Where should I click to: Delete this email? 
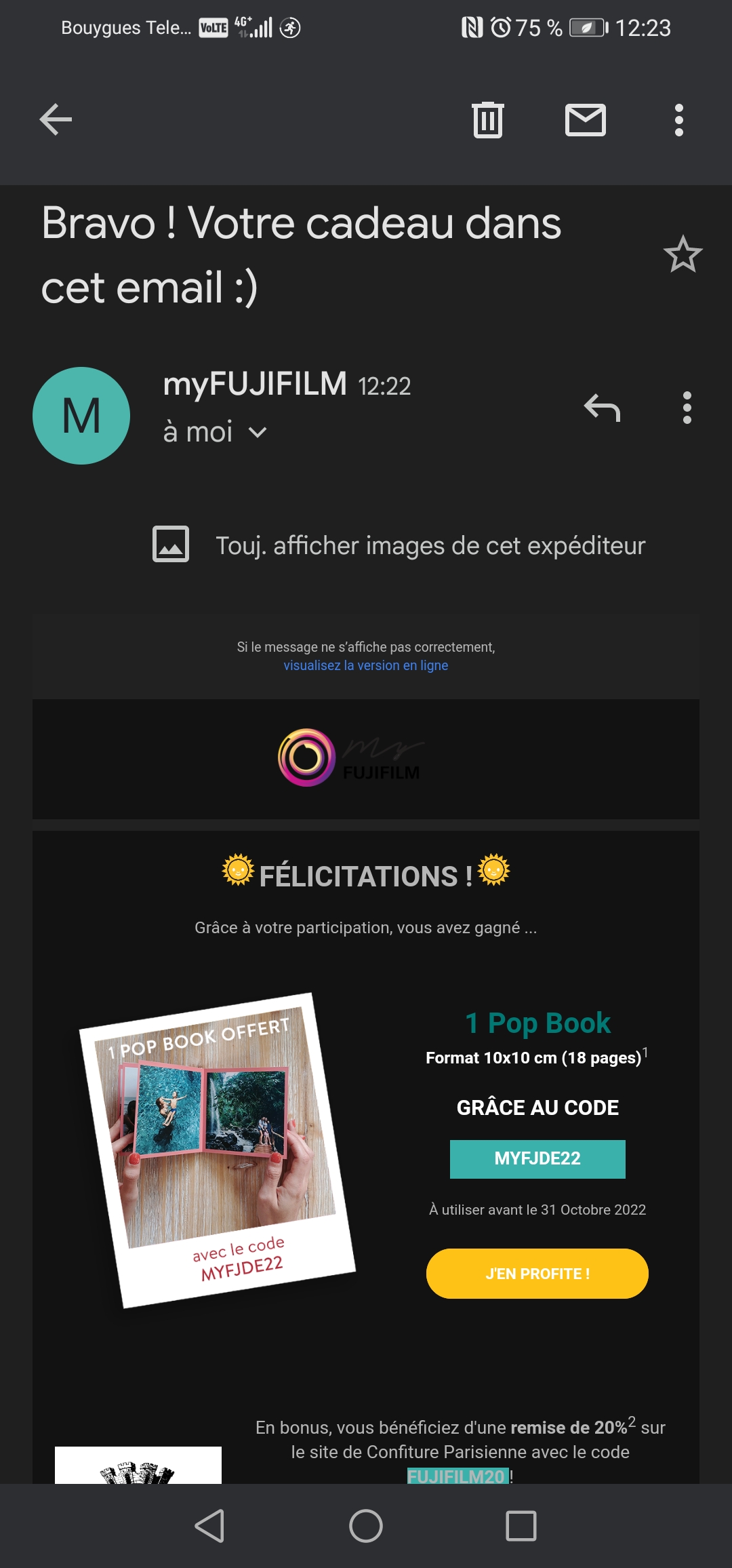coord(487,120)
